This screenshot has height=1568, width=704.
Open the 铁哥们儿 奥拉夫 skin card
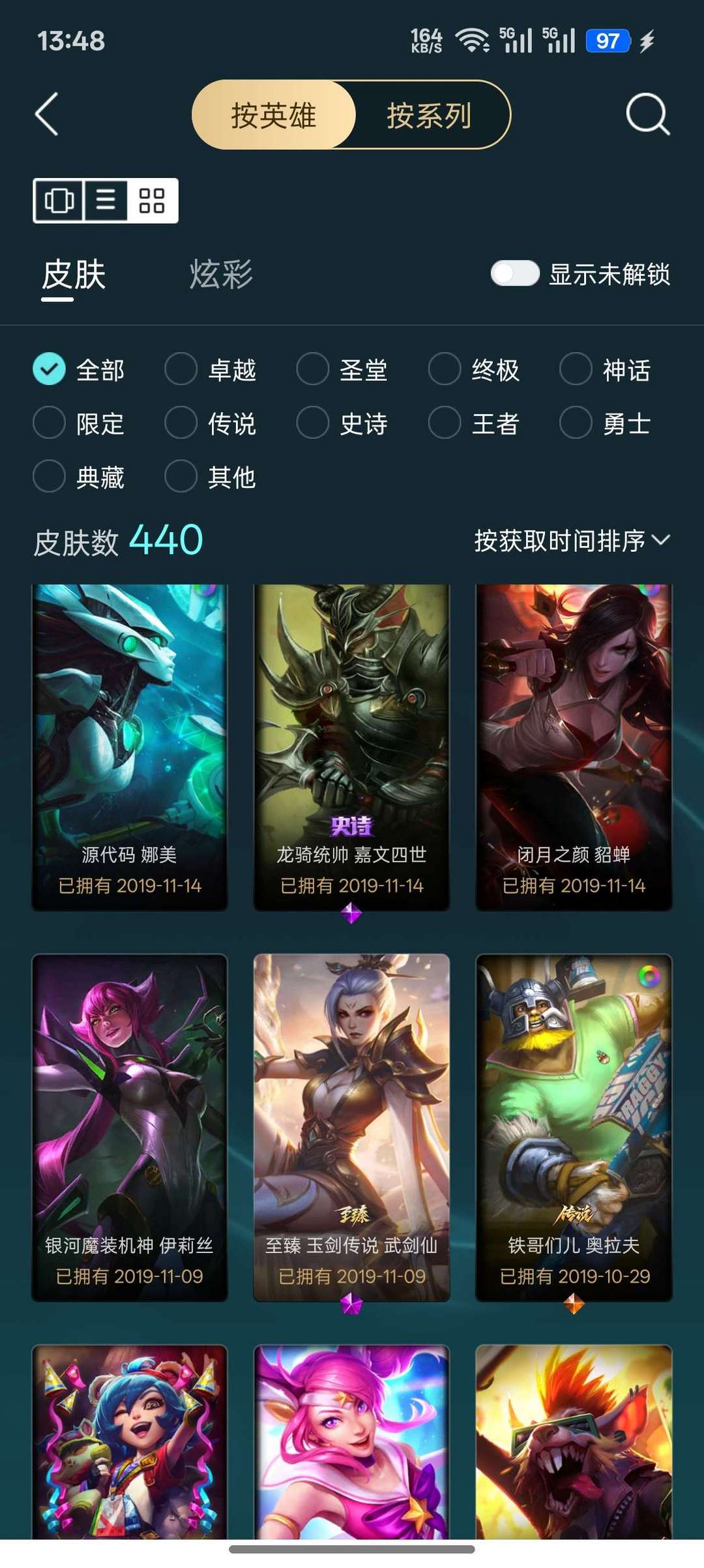click(574, 1127)
